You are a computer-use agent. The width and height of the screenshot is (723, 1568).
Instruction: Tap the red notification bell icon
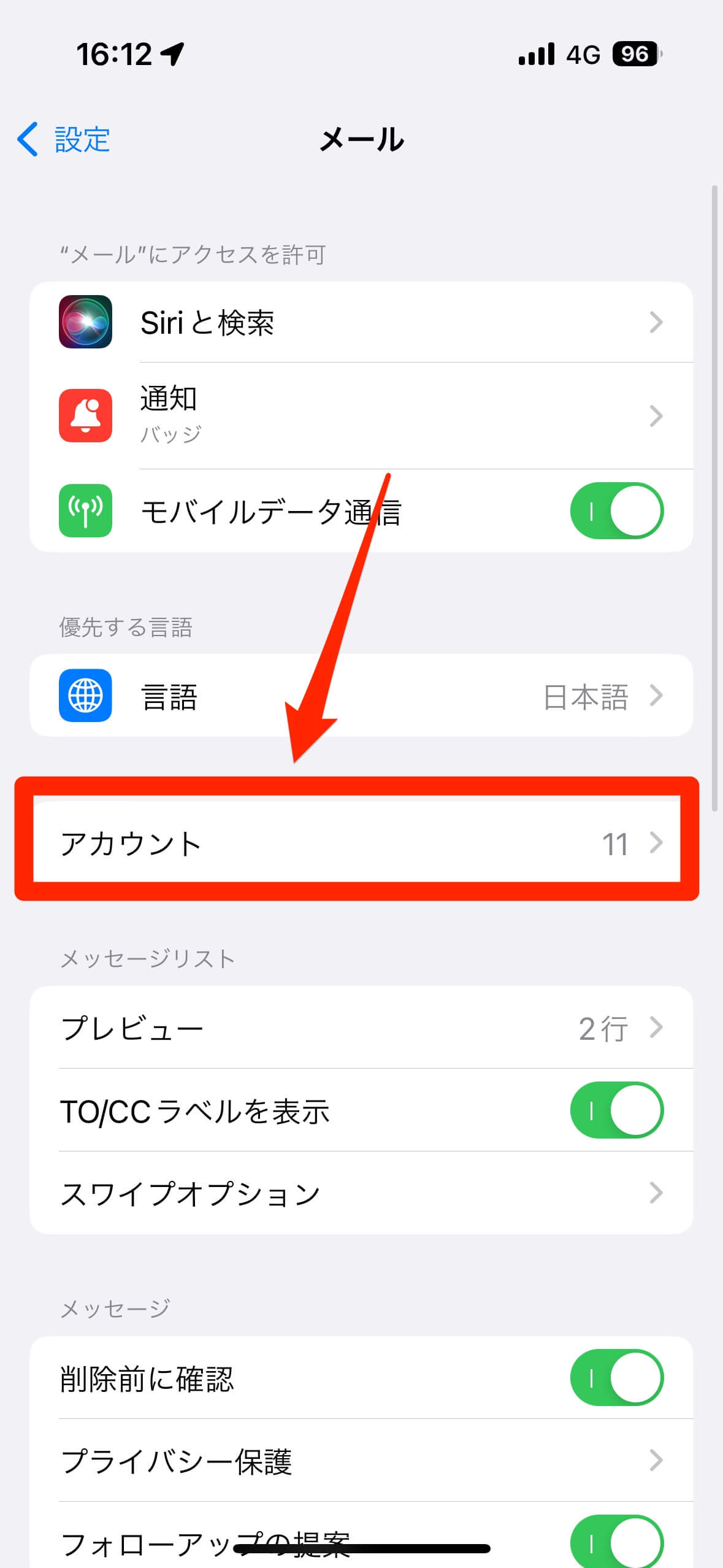(85, 415)
